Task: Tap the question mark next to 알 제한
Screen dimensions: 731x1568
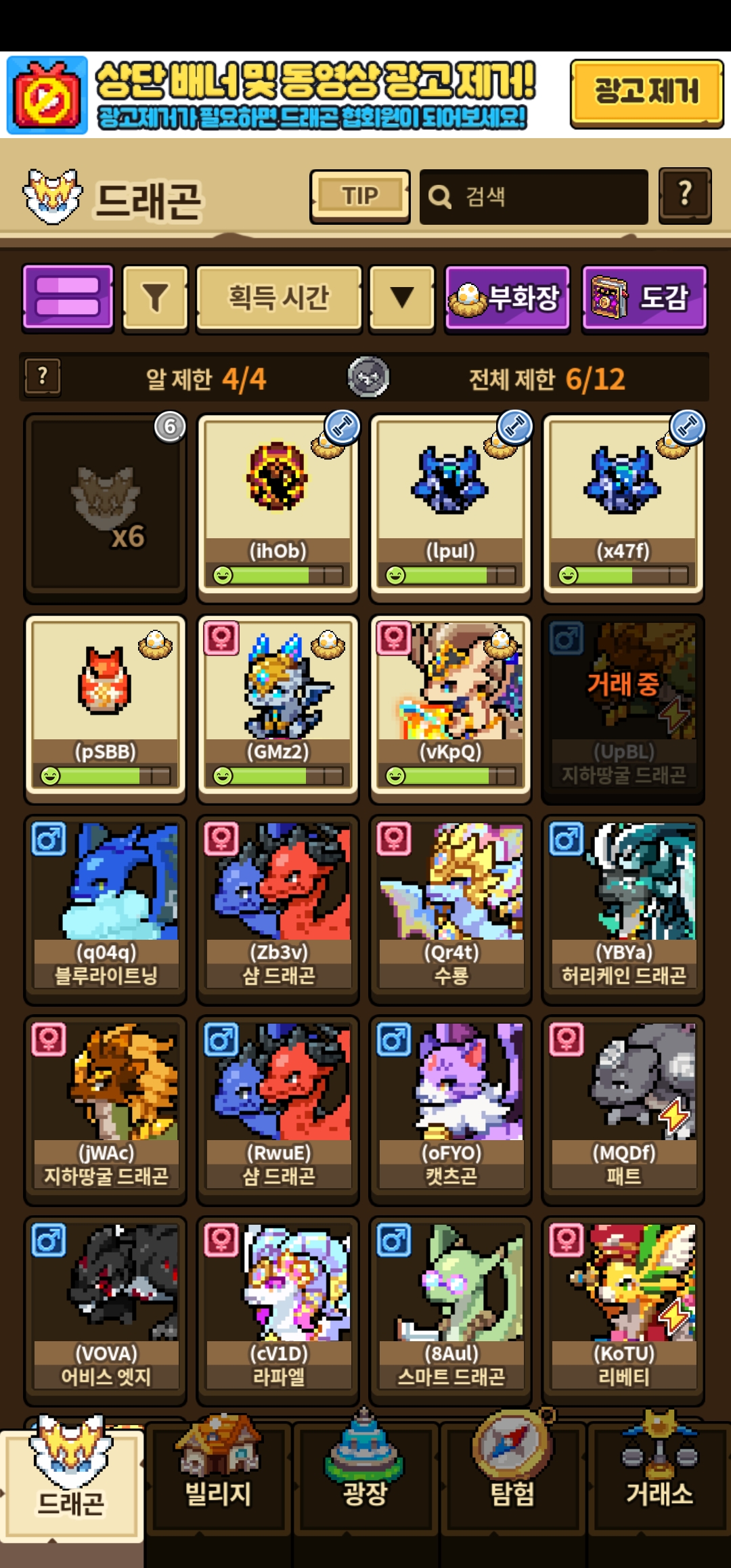Action: [43, 377]
